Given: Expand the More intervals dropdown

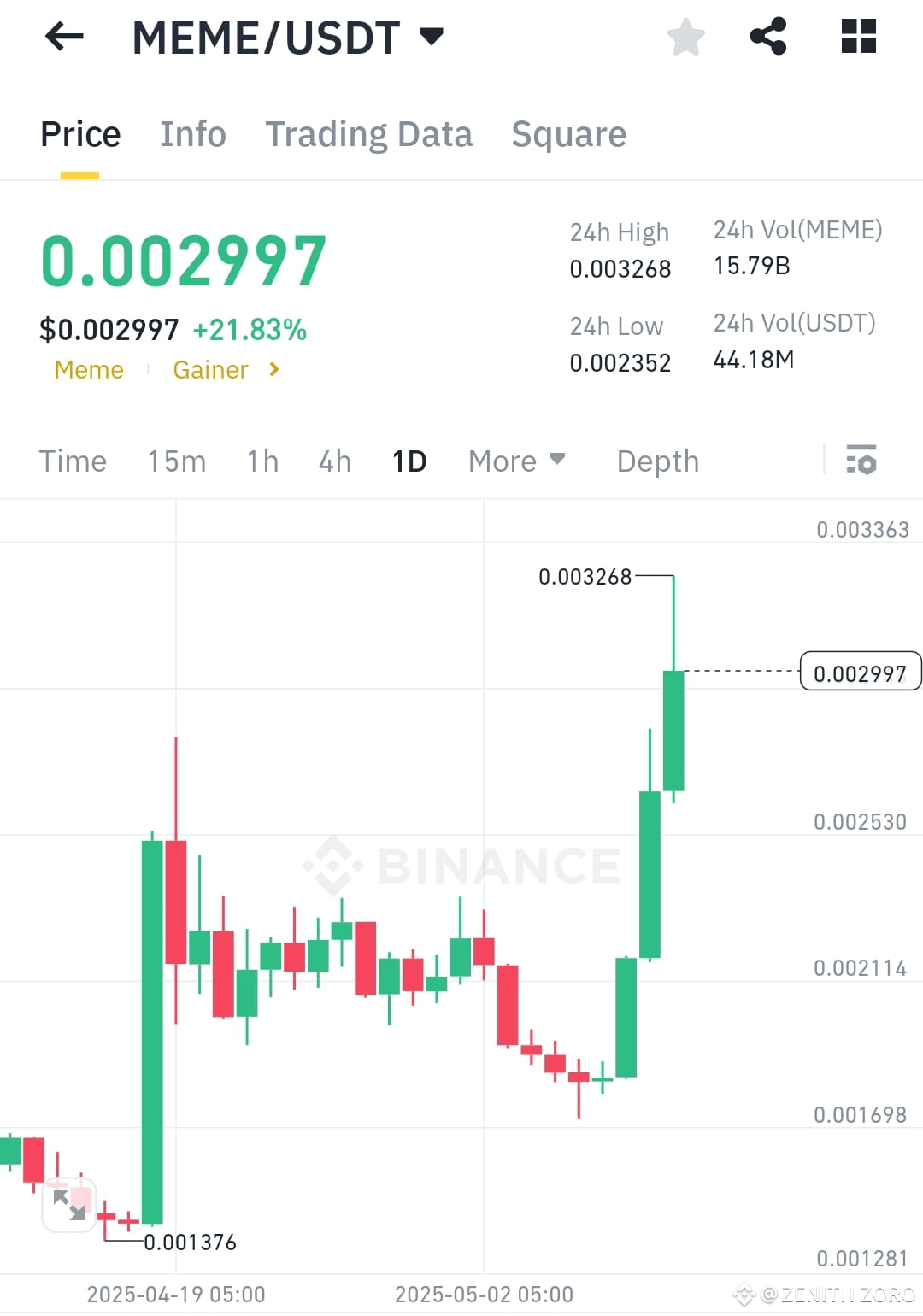Looking at the screenshot, I should coord(516,461).
